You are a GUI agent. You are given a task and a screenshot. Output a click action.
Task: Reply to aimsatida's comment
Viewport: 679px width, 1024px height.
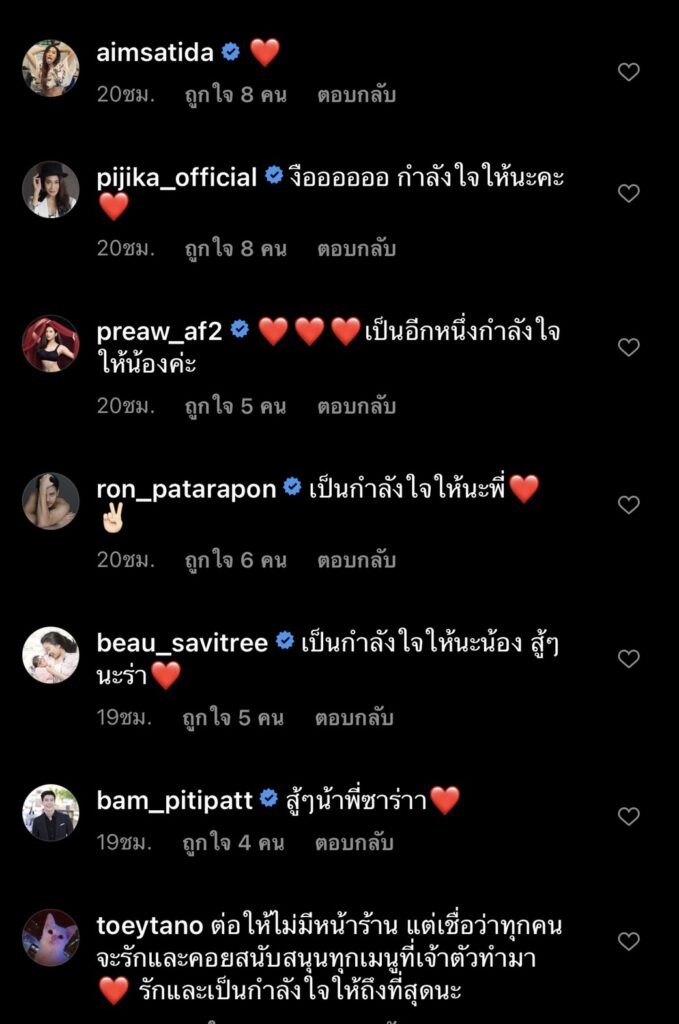coord(356,95)
